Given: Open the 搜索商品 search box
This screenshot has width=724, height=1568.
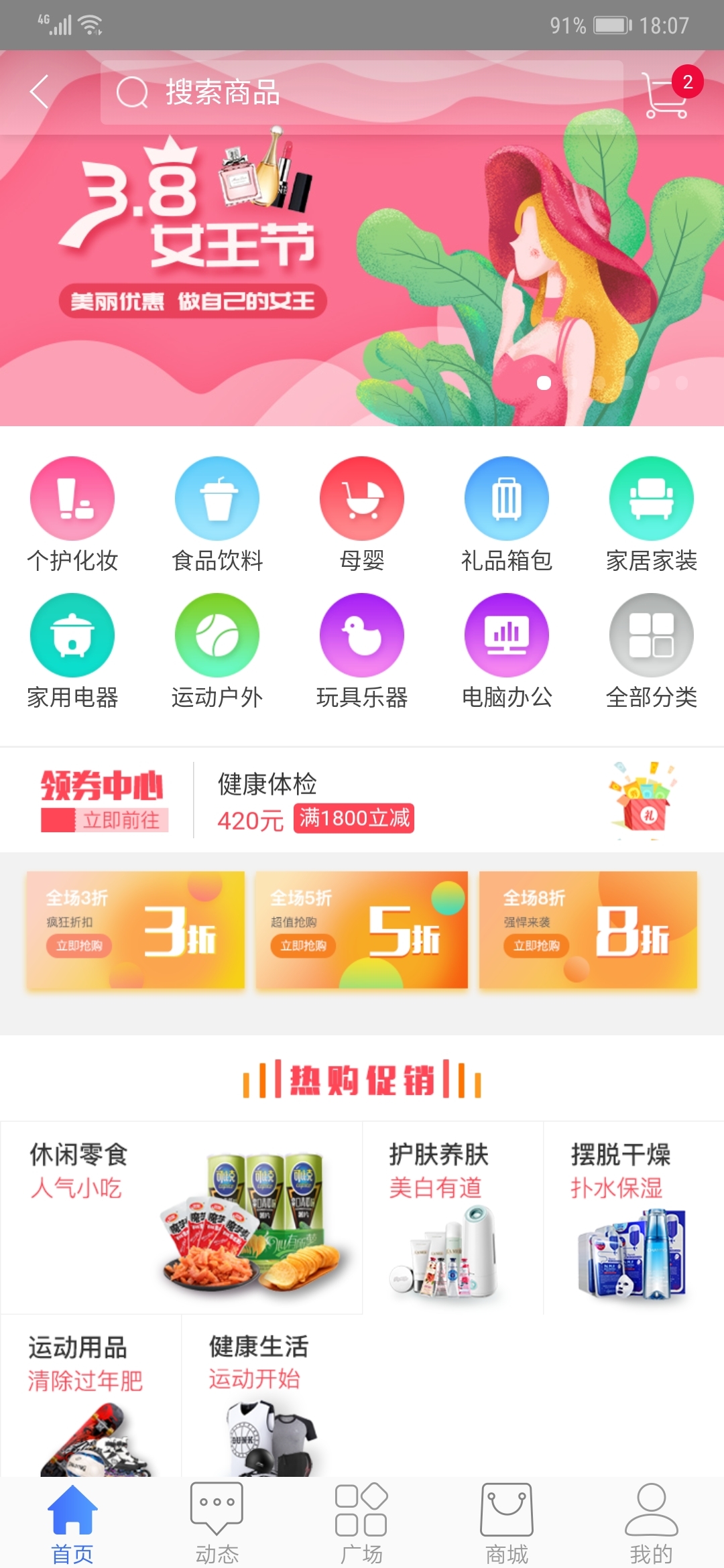Looking at the screenshot, I should coord(362,92).
